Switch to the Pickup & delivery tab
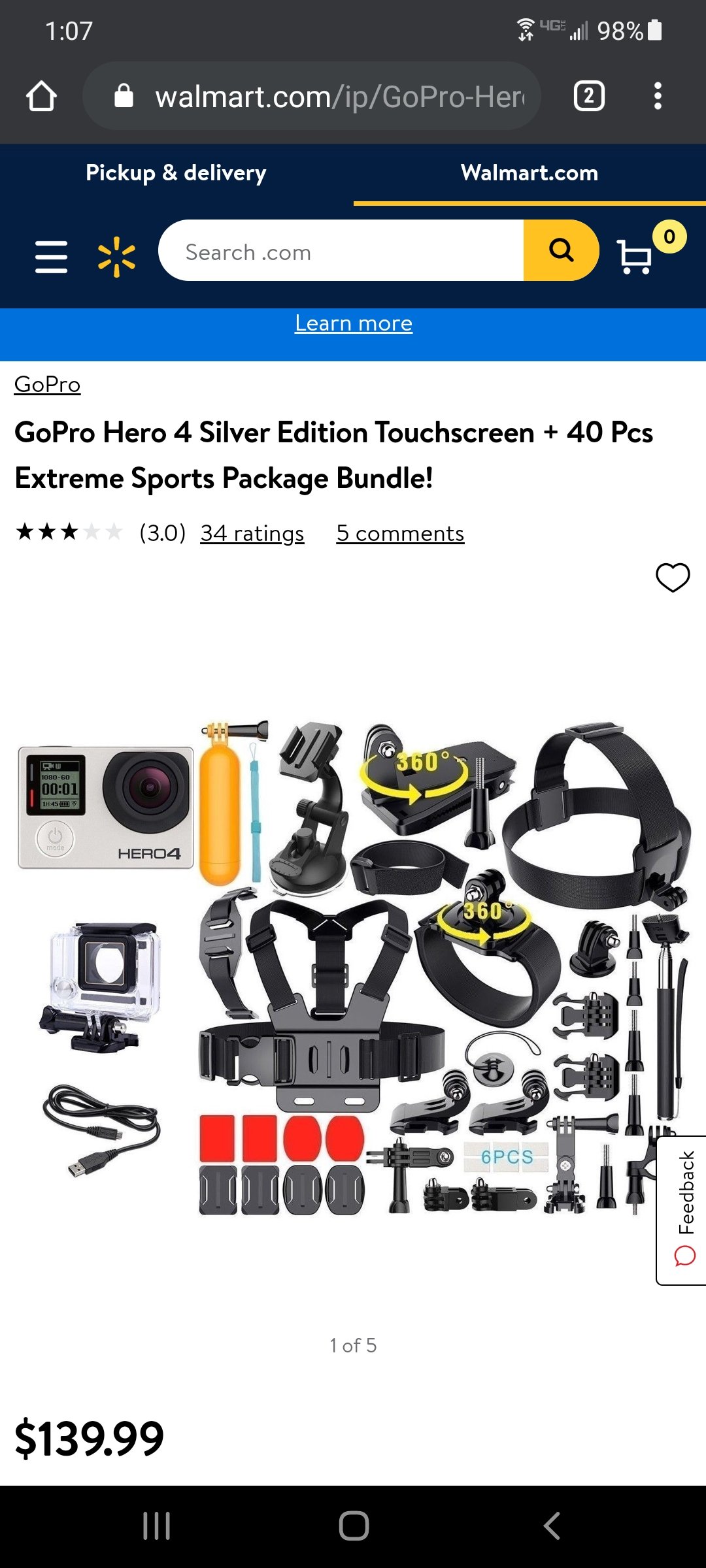706x1568 pixels. 176,173
